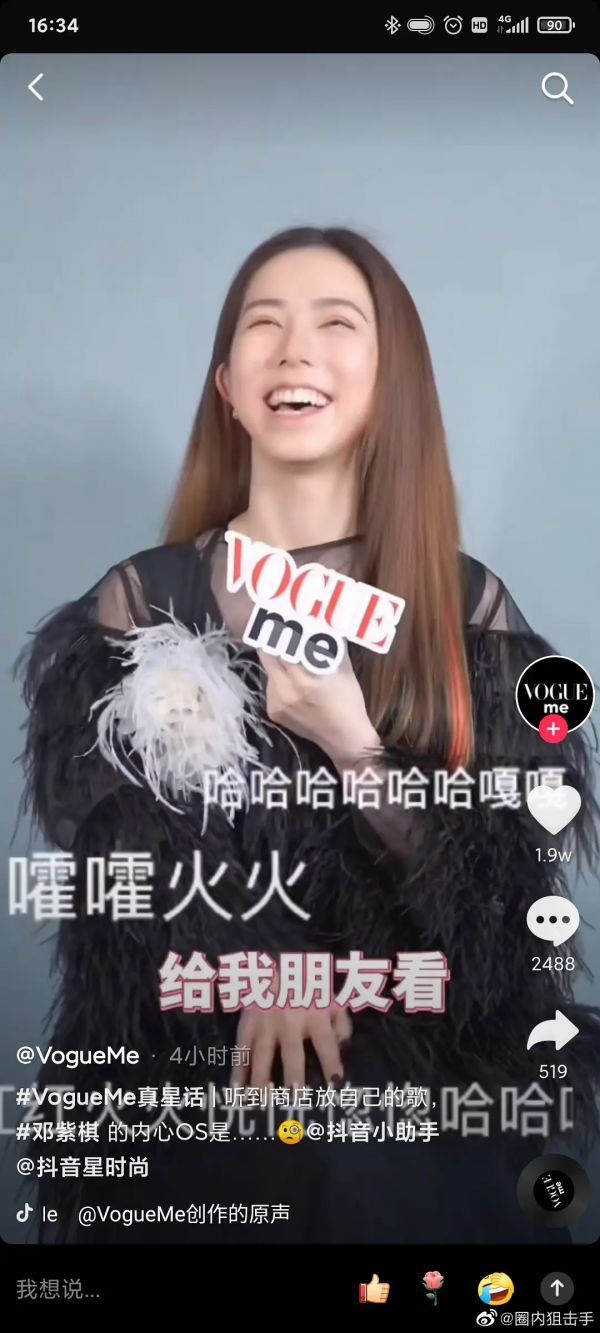Follow VogueMe with the red plus button
This screenshot has width=600, height=1333.
tap(554, 729)
